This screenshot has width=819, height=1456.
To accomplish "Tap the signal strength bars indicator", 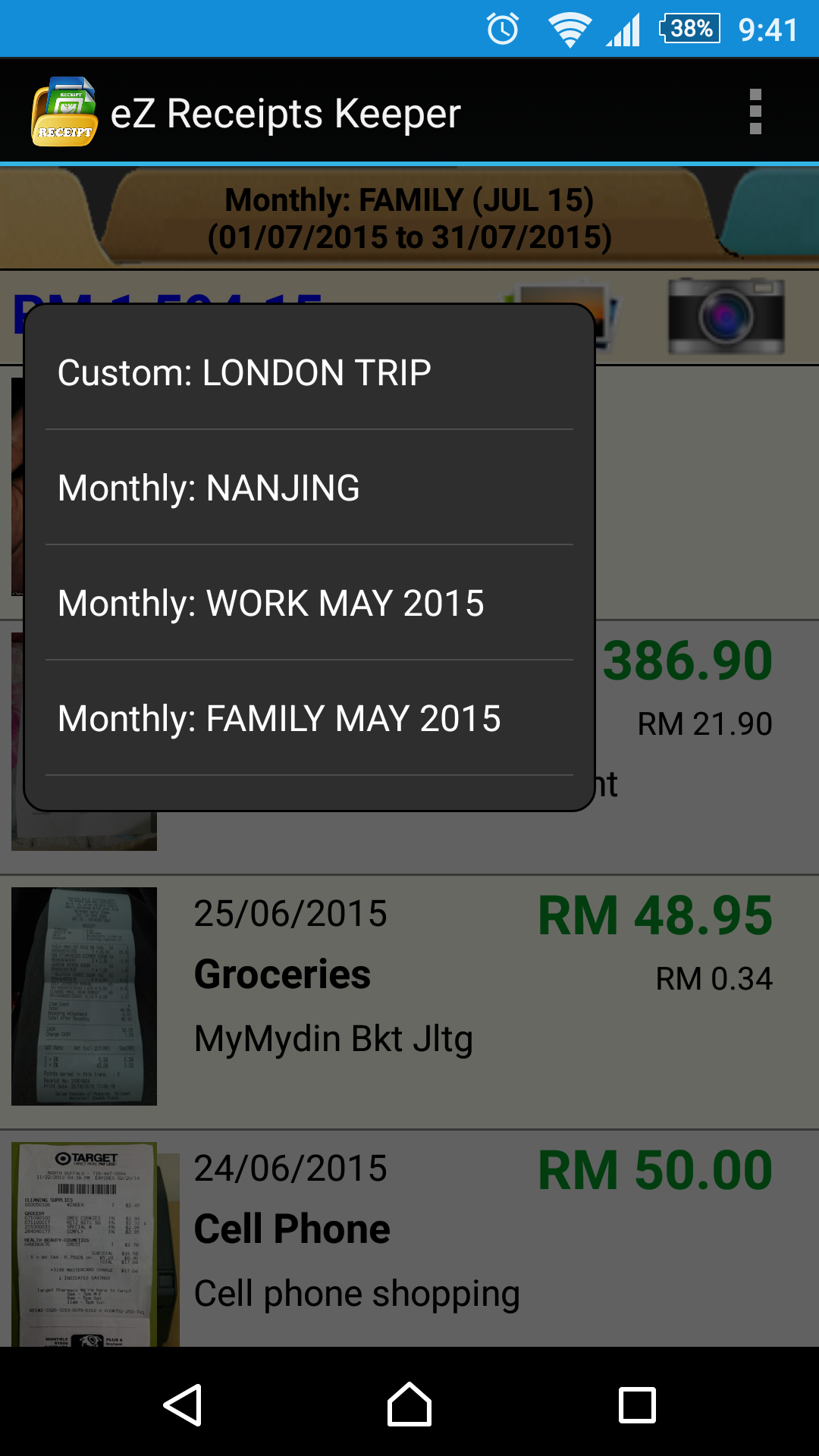I will click(x=624, y=28).
